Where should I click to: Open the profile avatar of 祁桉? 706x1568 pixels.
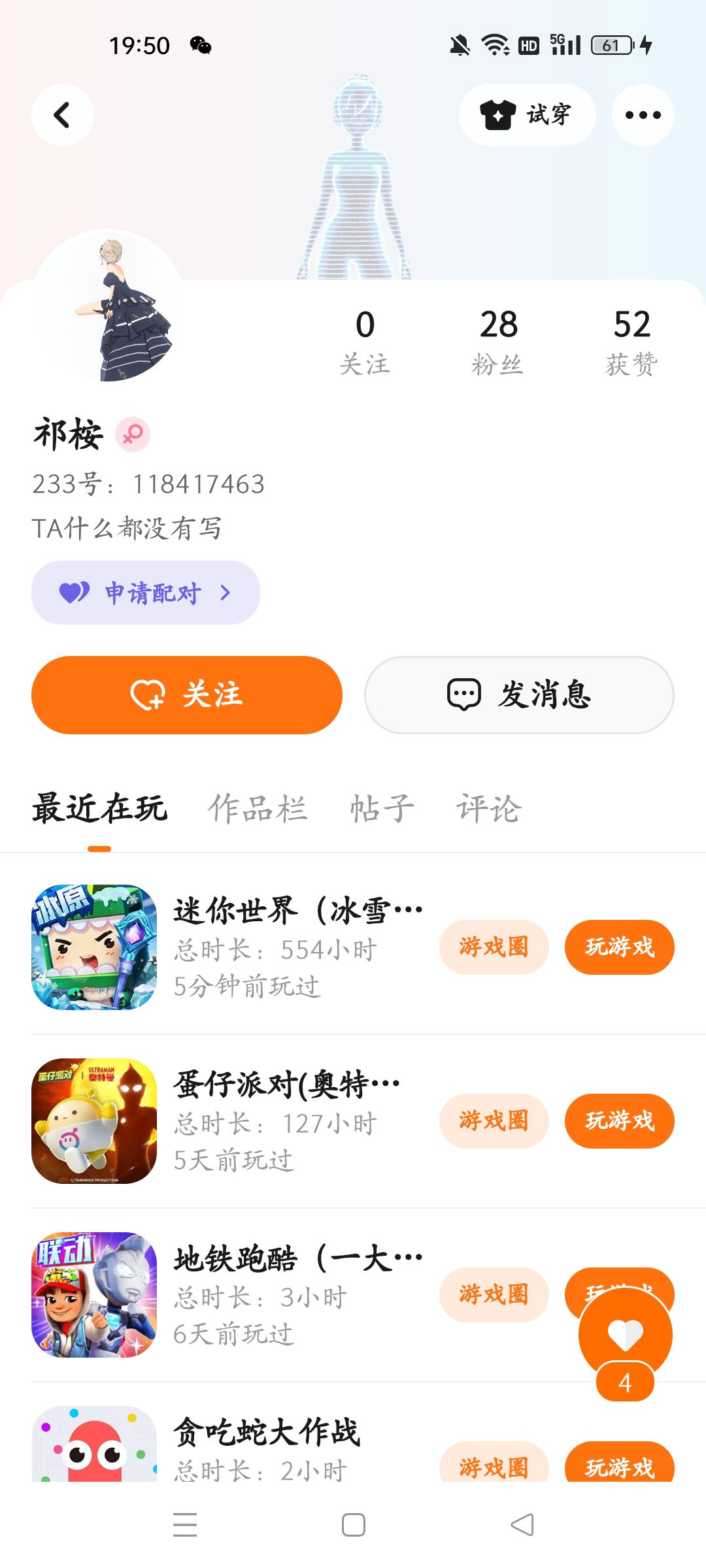point(109,307)
